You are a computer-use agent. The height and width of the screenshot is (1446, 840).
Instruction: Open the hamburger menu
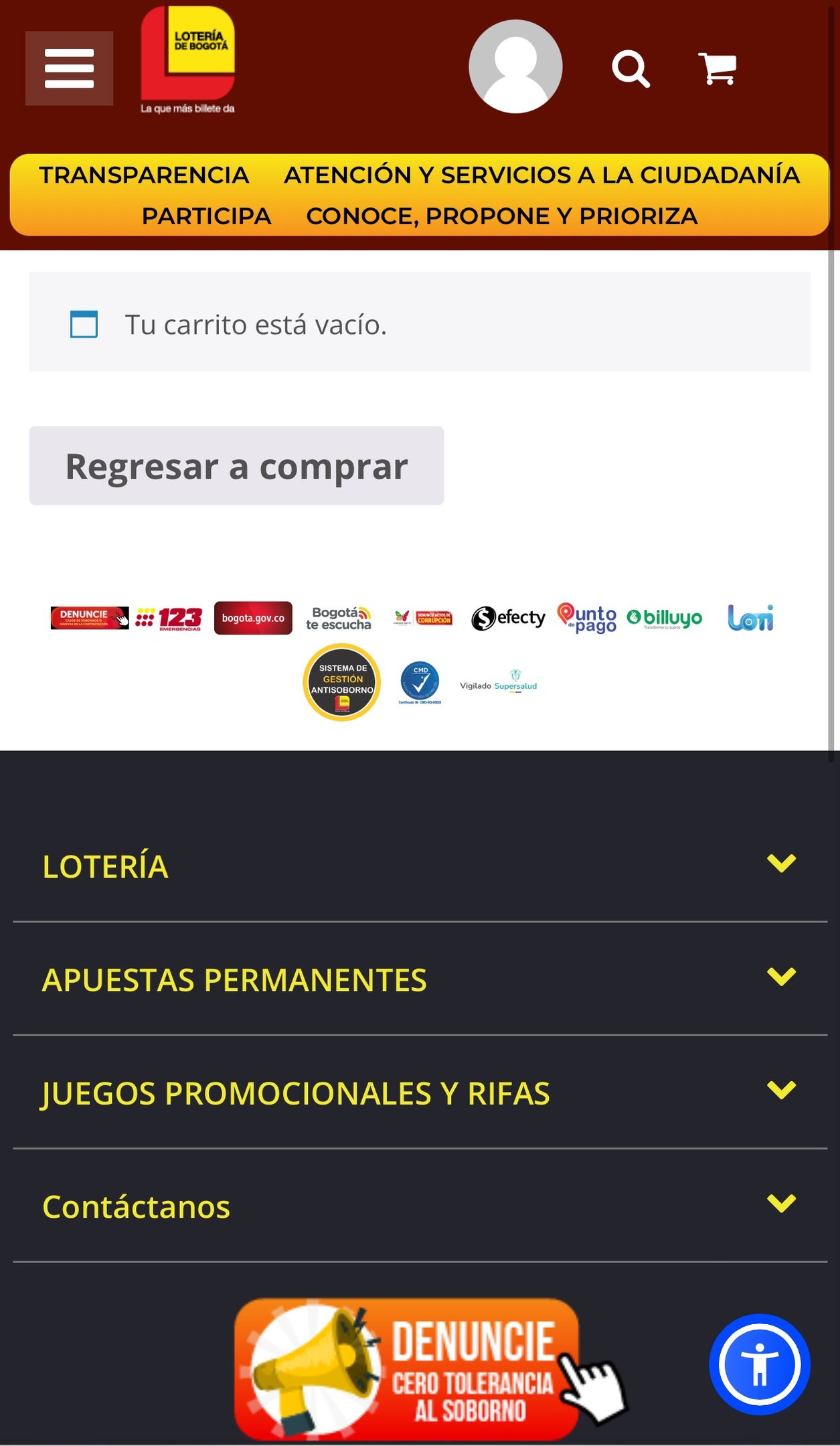[69, 68]
